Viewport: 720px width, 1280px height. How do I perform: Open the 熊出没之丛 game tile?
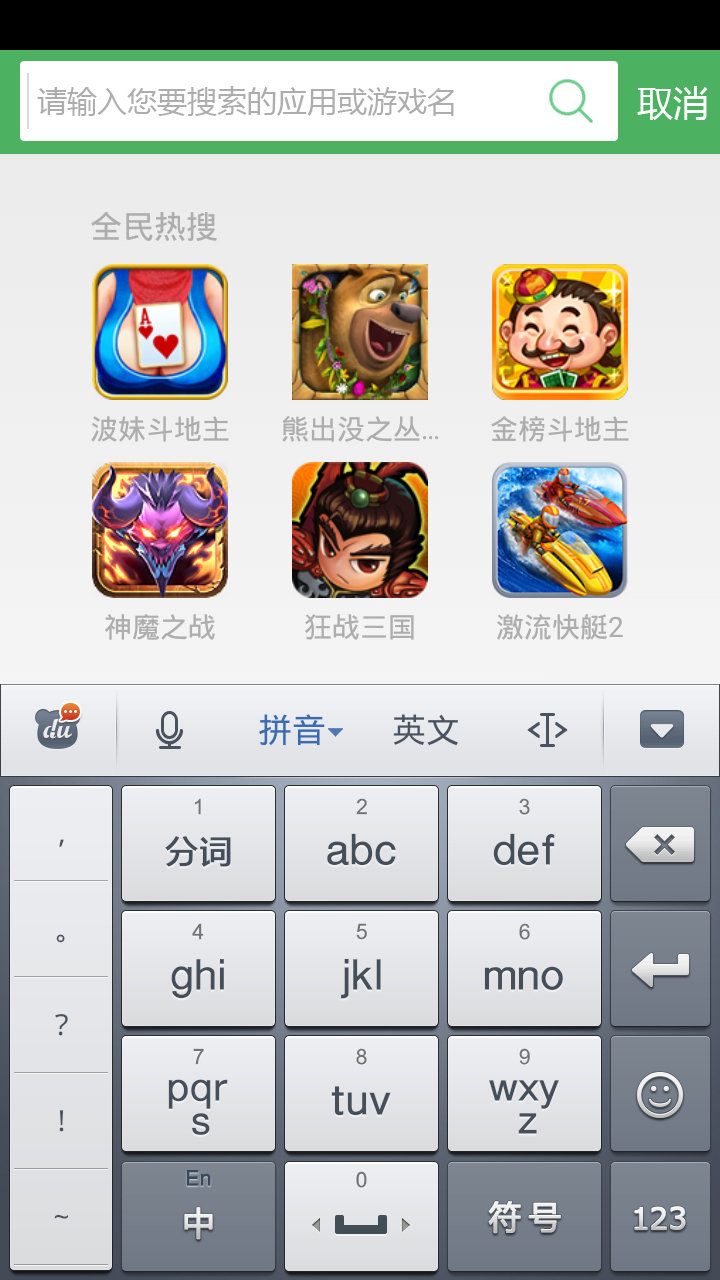[x=360, y=332]
